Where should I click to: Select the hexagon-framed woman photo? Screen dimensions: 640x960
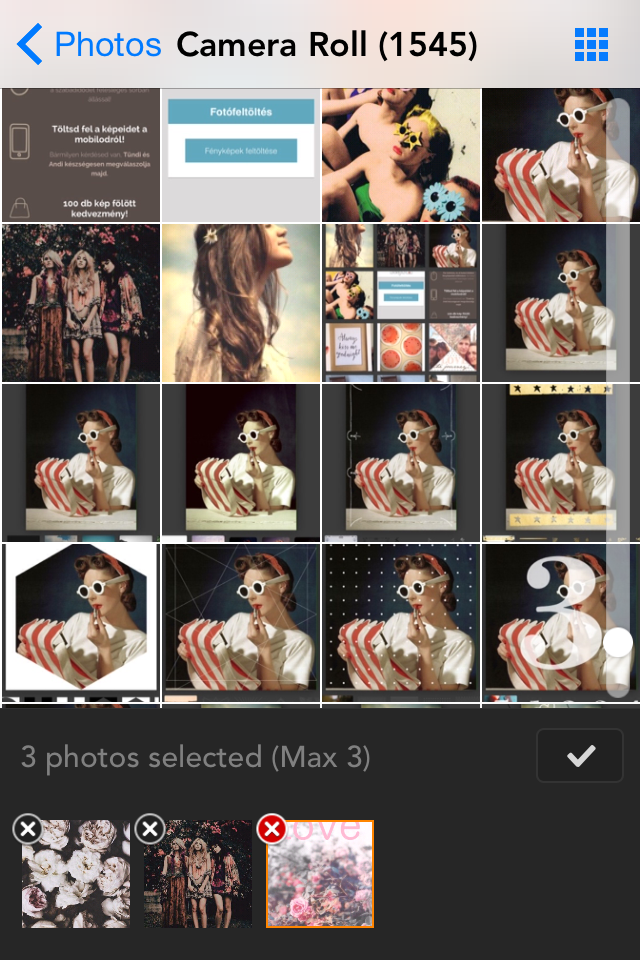pyautogui.click(x=80, y=622)
